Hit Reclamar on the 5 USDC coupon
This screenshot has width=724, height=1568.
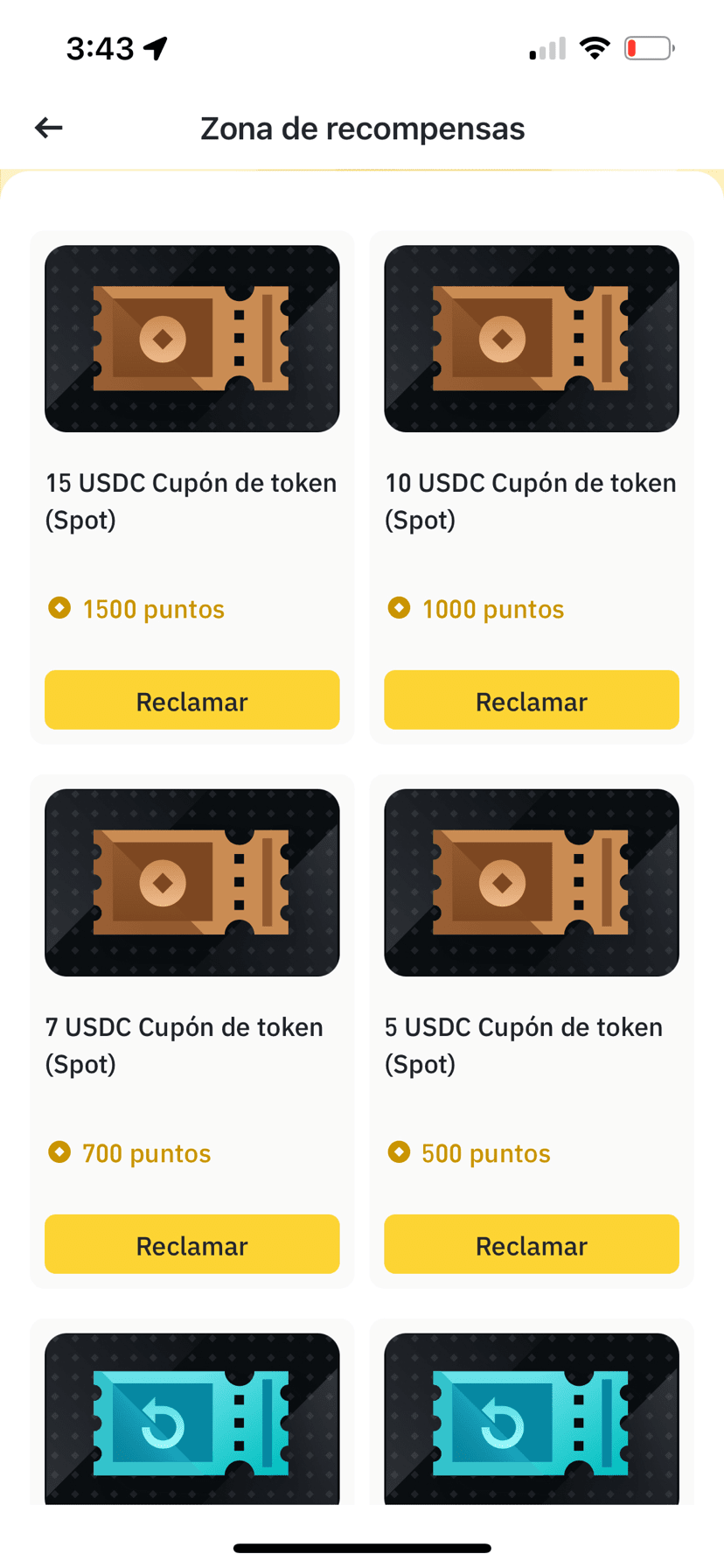point(531,1244)
